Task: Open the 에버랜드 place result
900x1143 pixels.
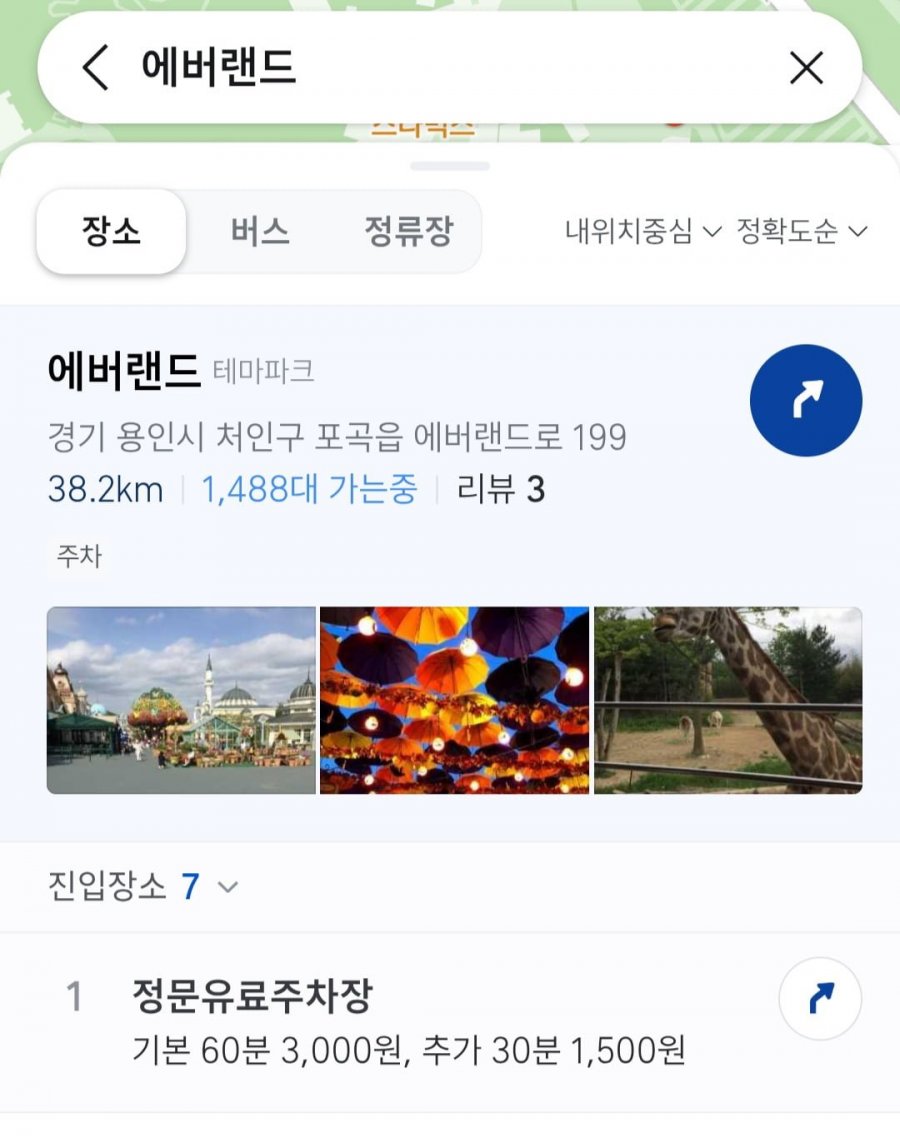Action: (124, 371)
